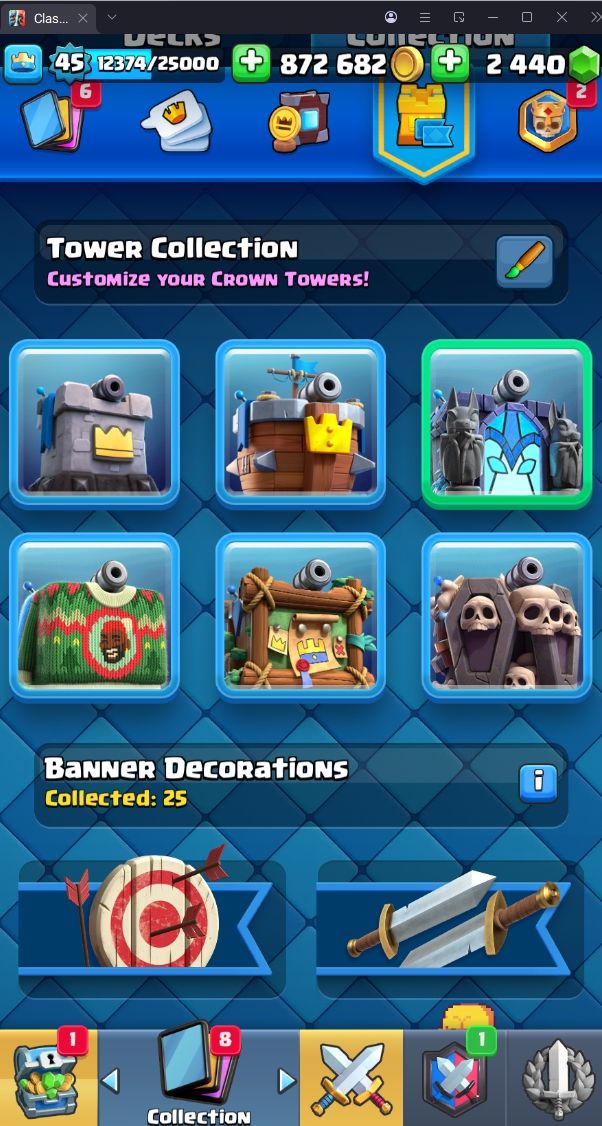Select the green Christmas sweater tower skin
Screen dimensions: 602x1126
click(x=95, y=616)
